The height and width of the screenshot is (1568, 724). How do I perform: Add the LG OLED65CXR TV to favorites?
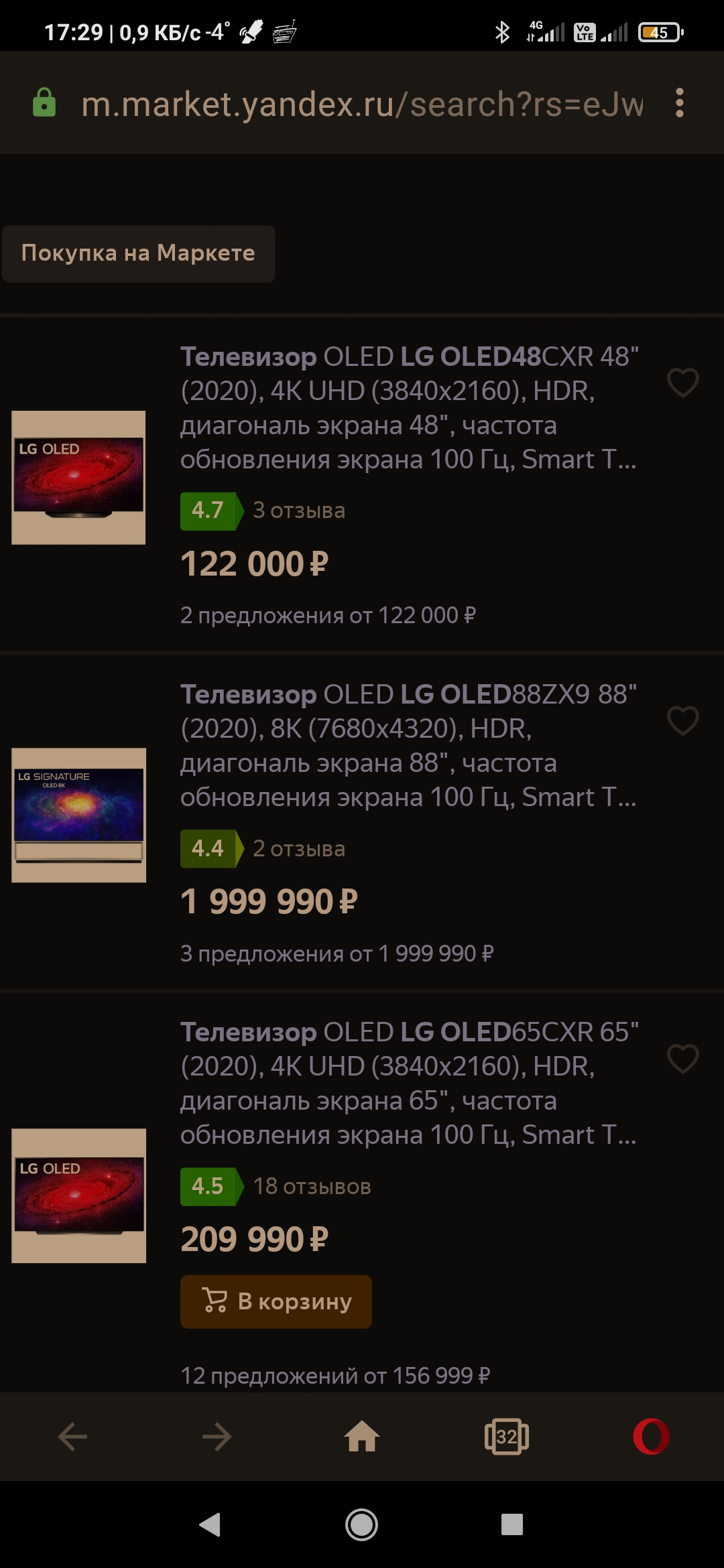(682, 1058)
